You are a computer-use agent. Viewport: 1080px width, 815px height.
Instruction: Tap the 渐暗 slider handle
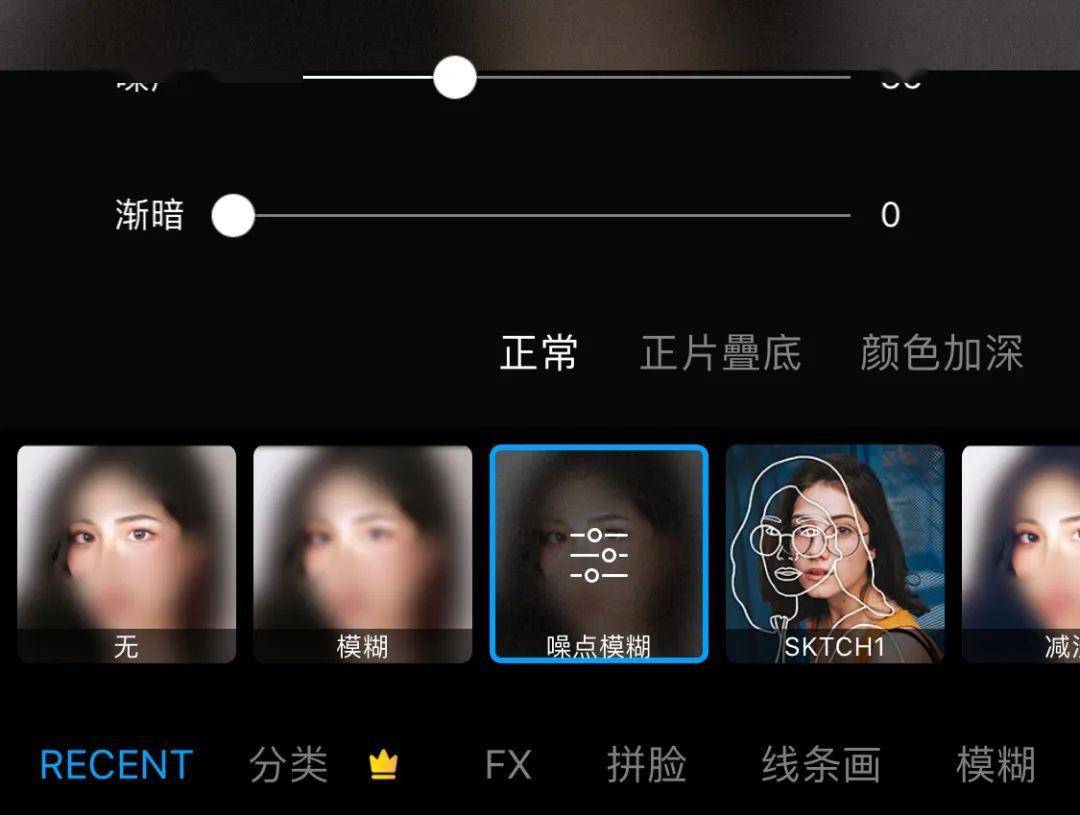point(233,216)
